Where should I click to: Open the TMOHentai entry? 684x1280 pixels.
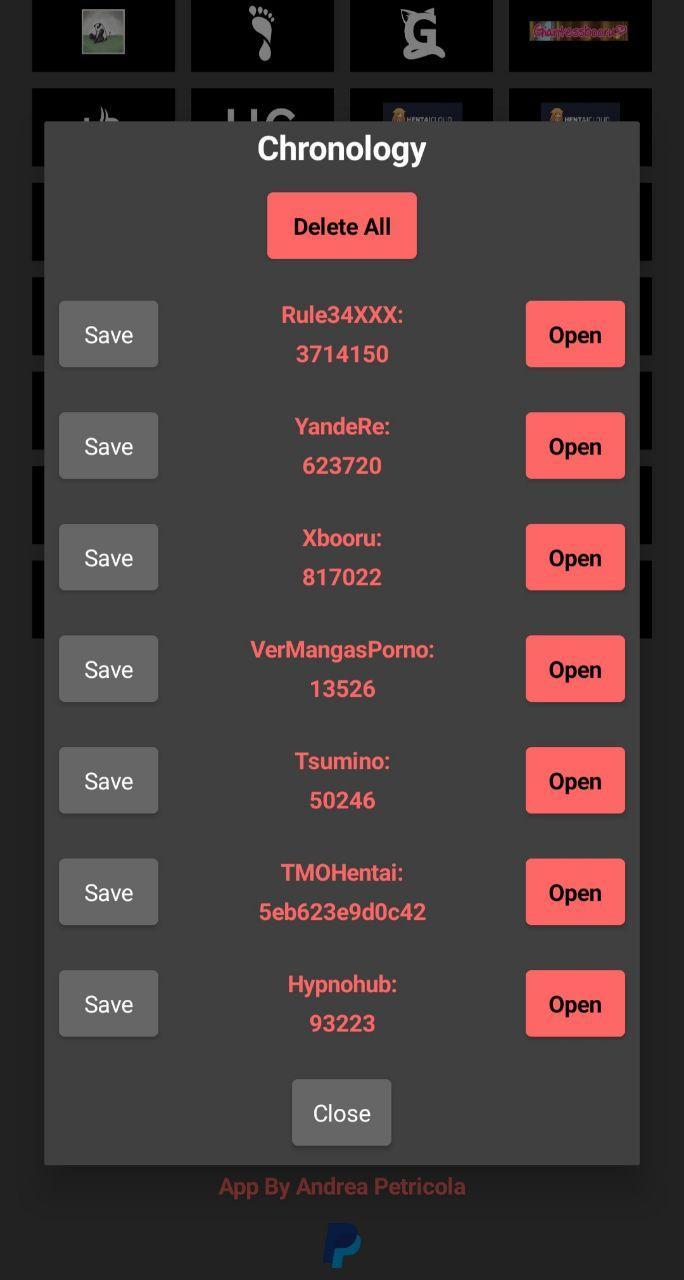point(575,892)
